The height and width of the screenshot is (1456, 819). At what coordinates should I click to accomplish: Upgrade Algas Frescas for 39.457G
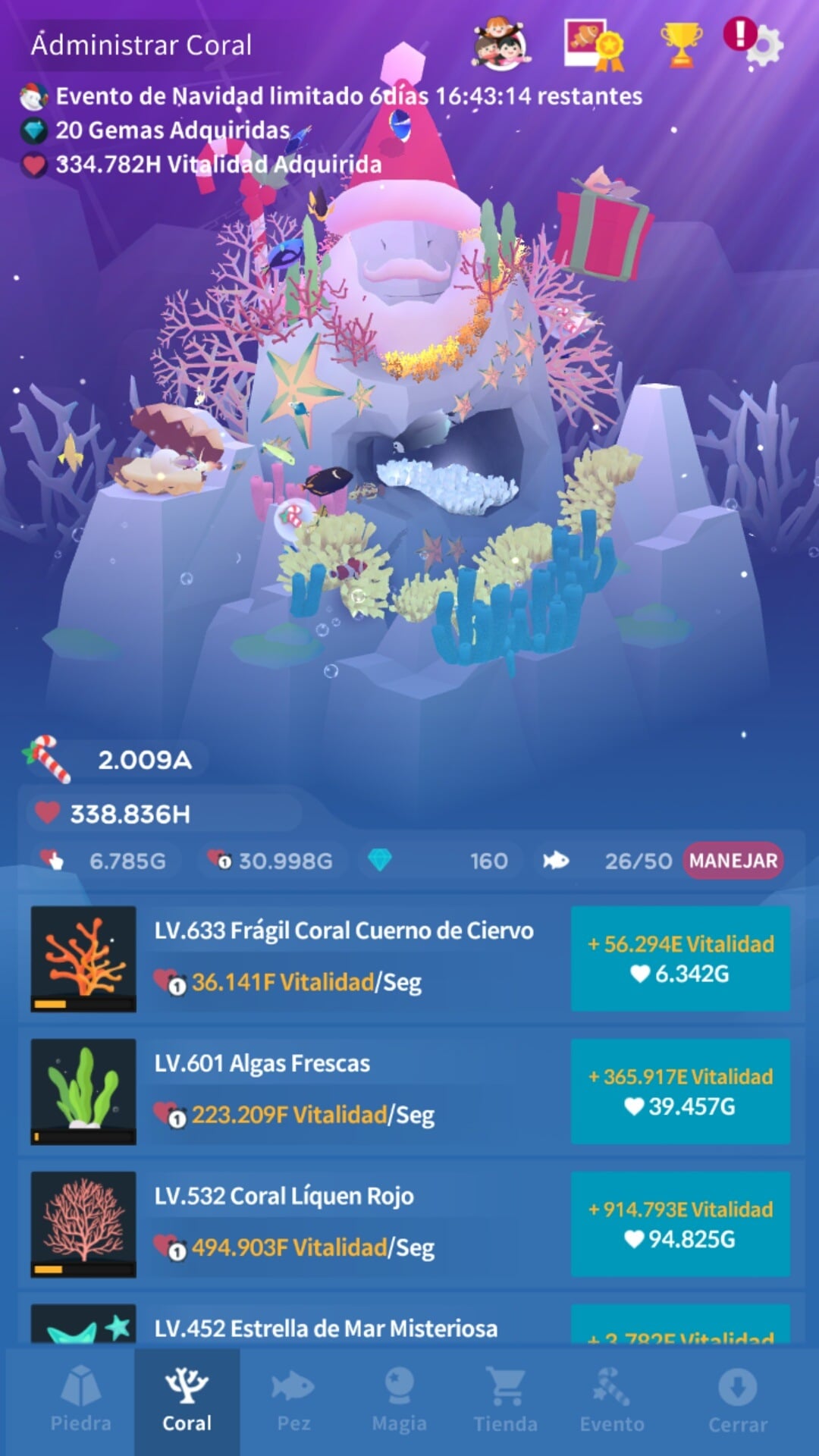point(680,1091)
